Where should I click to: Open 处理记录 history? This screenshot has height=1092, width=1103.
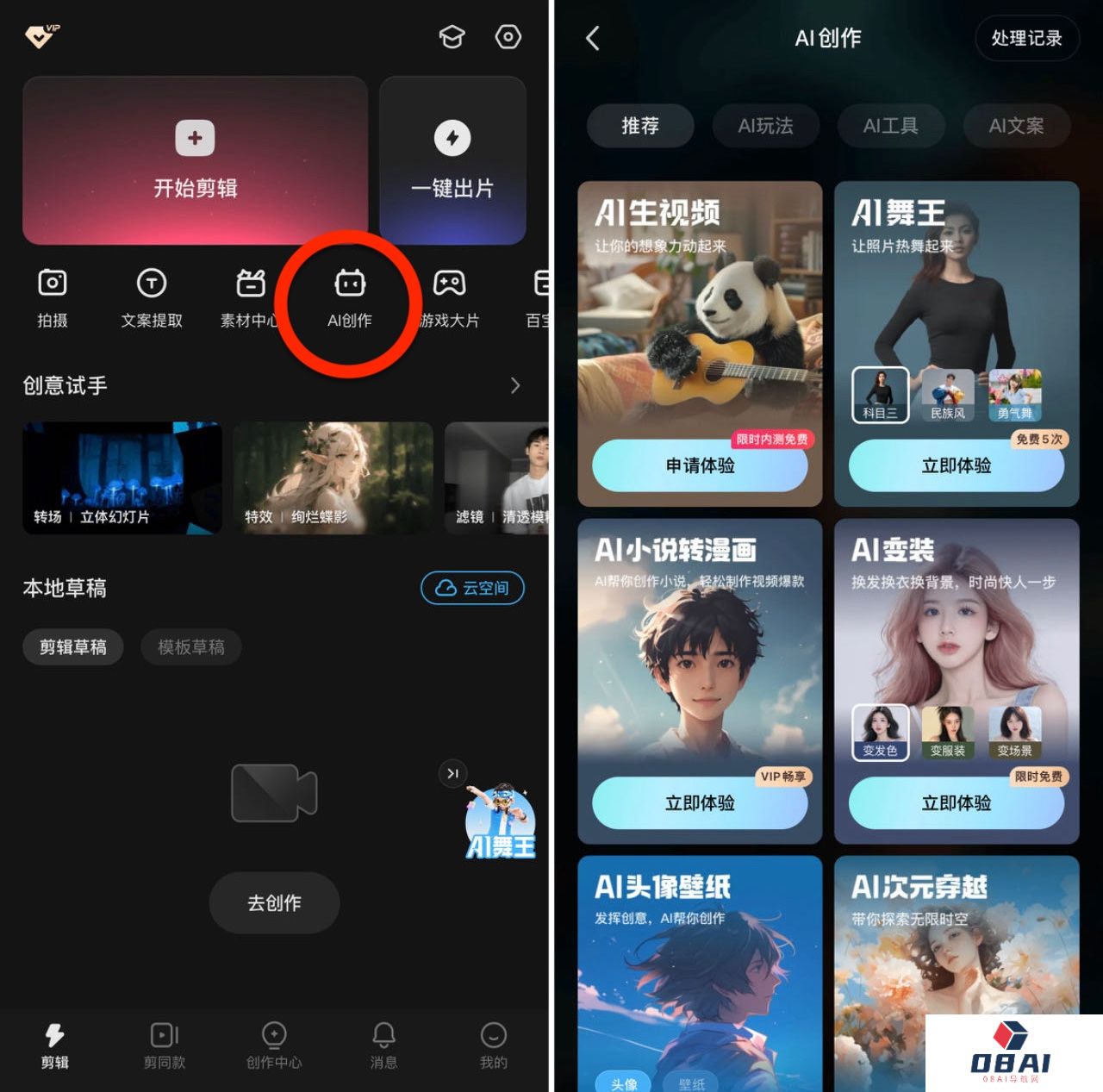tap(1026, 38)
